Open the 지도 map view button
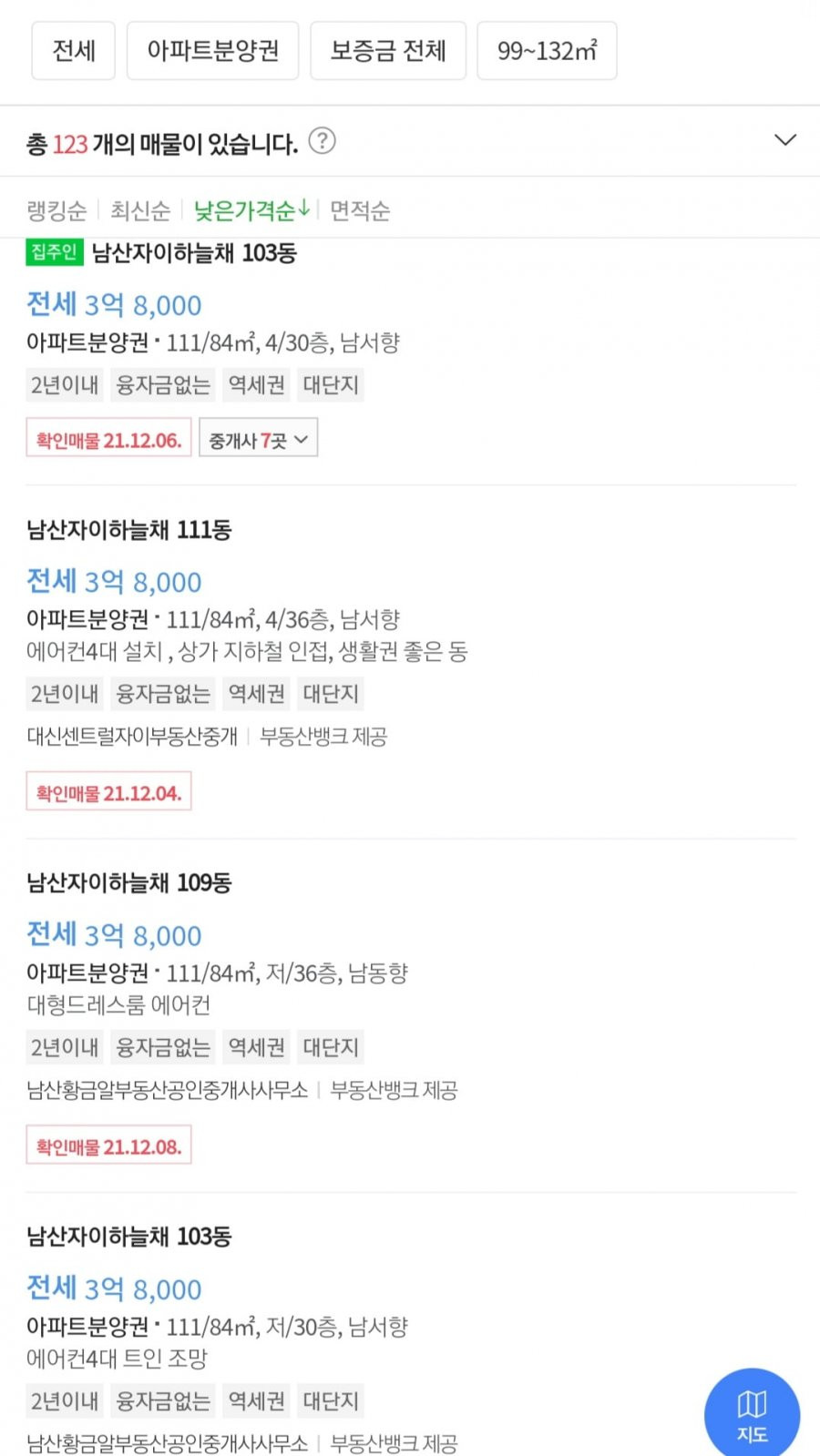Viewport: 820px width, 1456px height. [x=752, y=1414]
